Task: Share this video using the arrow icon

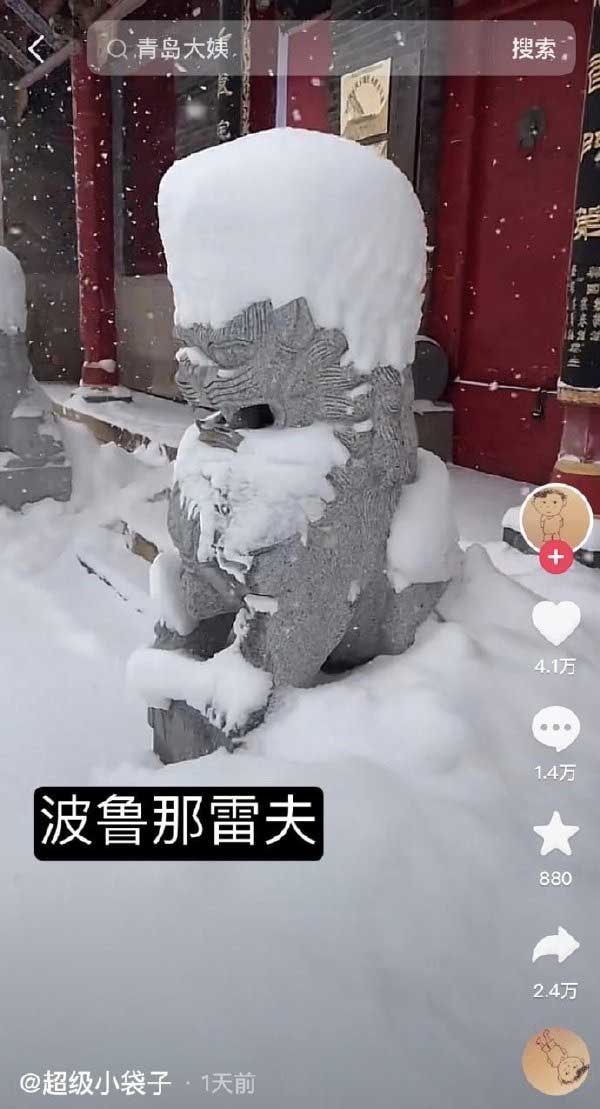Action: (x=556, y=945)
